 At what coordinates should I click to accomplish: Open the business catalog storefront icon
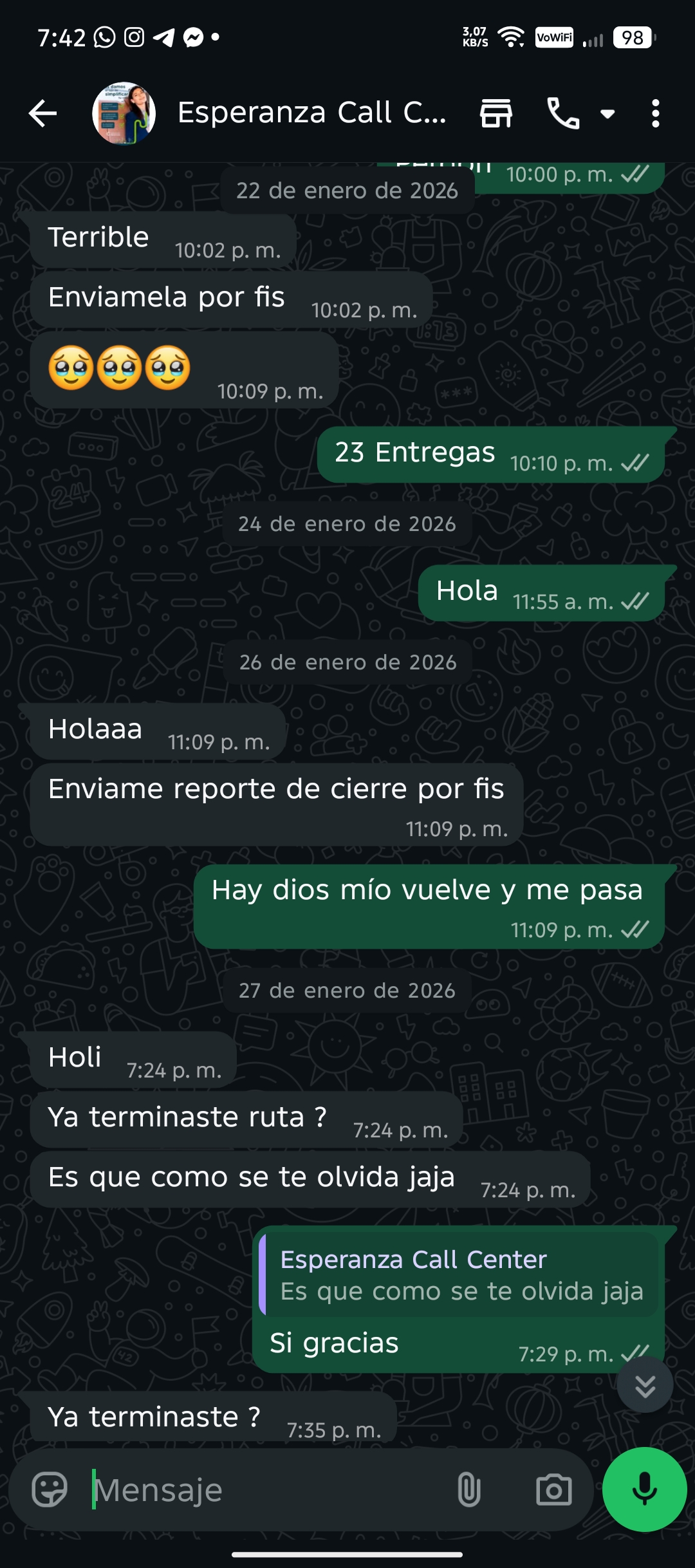click(496, 114)
